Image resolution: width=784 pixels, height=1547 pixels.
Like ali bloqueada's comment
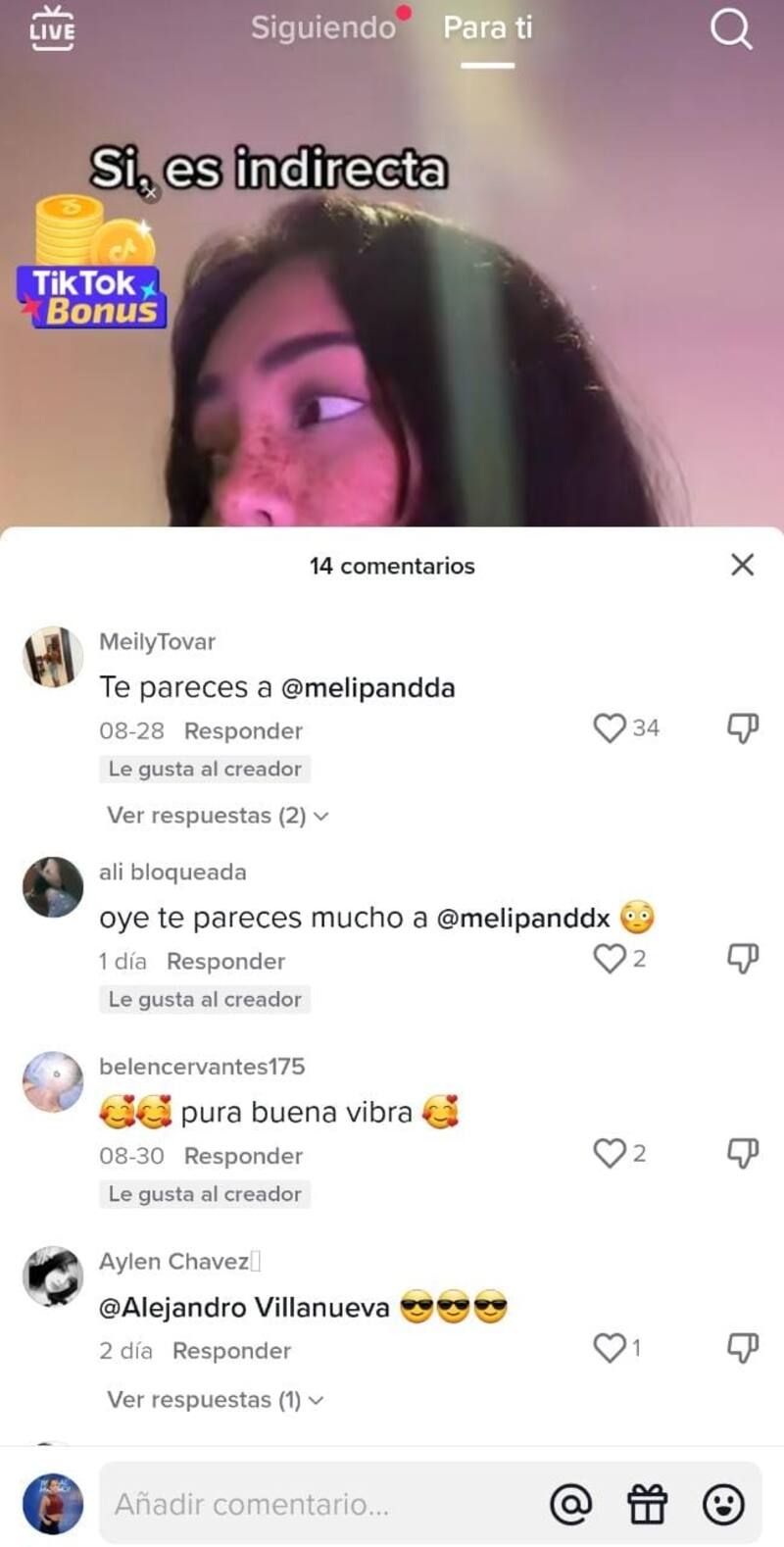pos(610,959)
